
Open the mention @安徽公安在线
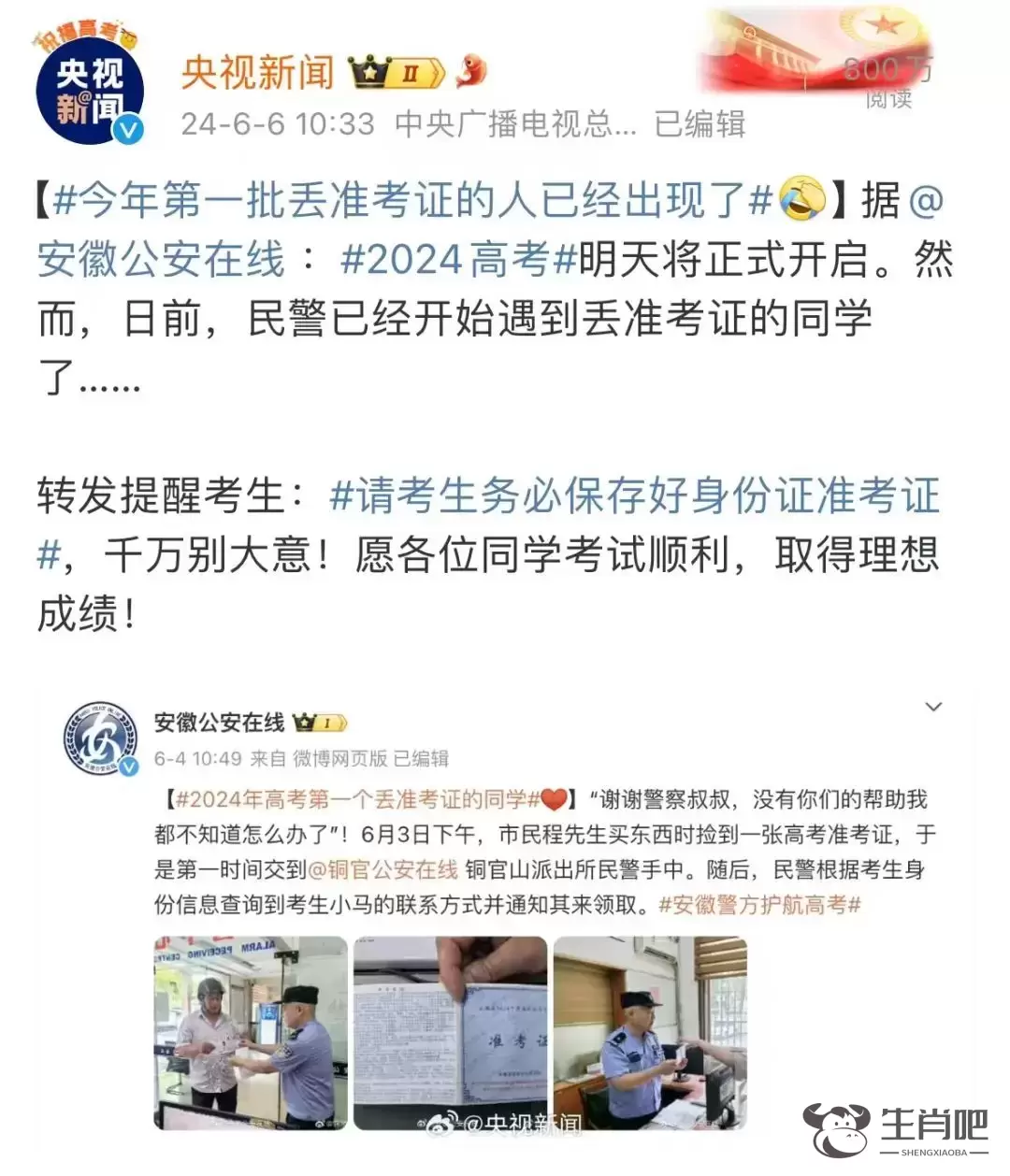click(x=161, y=259)
